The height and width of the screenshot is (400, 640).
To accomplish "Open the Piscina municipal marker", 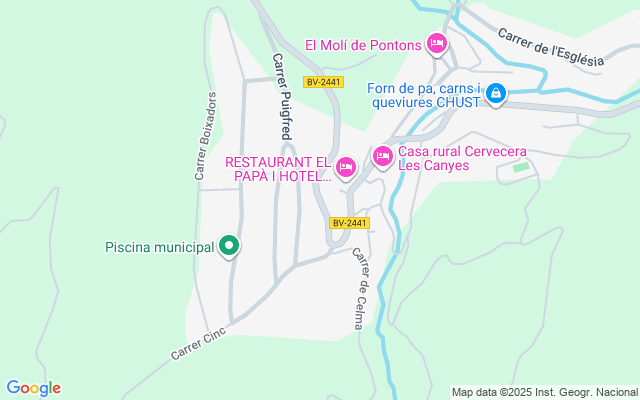I will coord(229,245).
